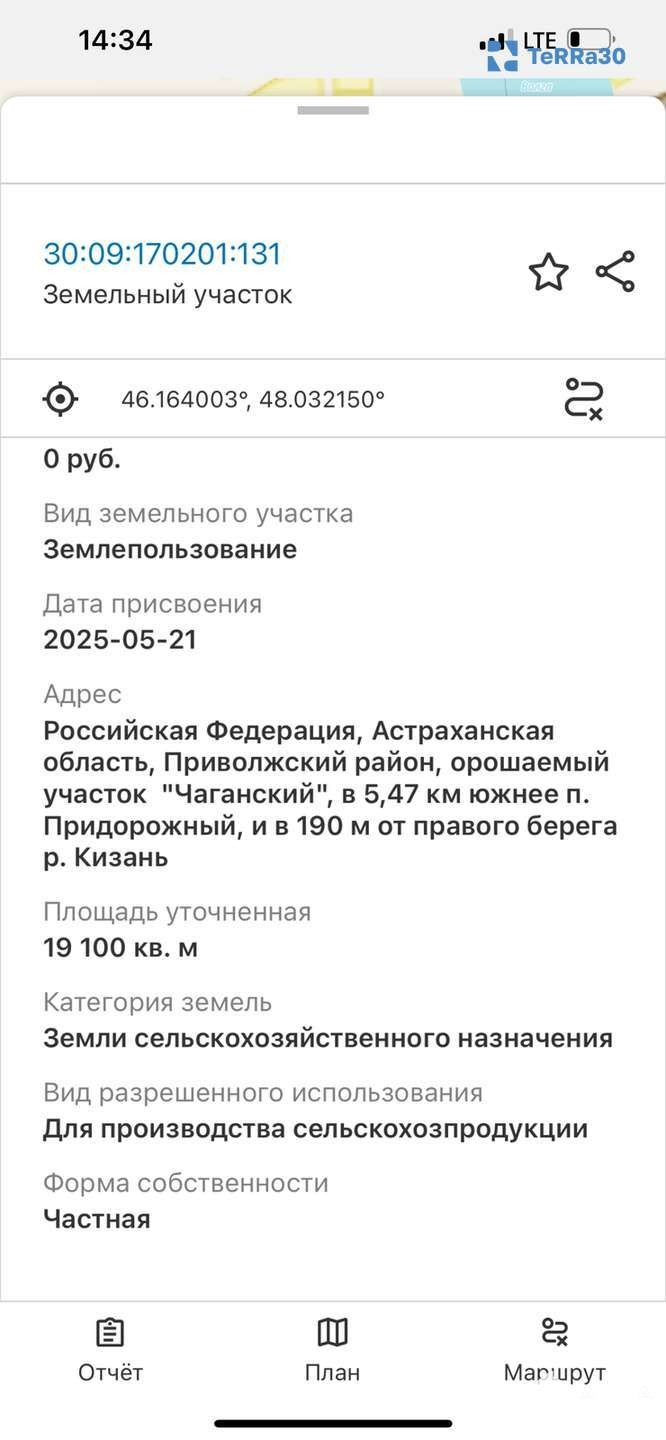
Task: Tap the sheet drag handle at top
Action: 333,110
